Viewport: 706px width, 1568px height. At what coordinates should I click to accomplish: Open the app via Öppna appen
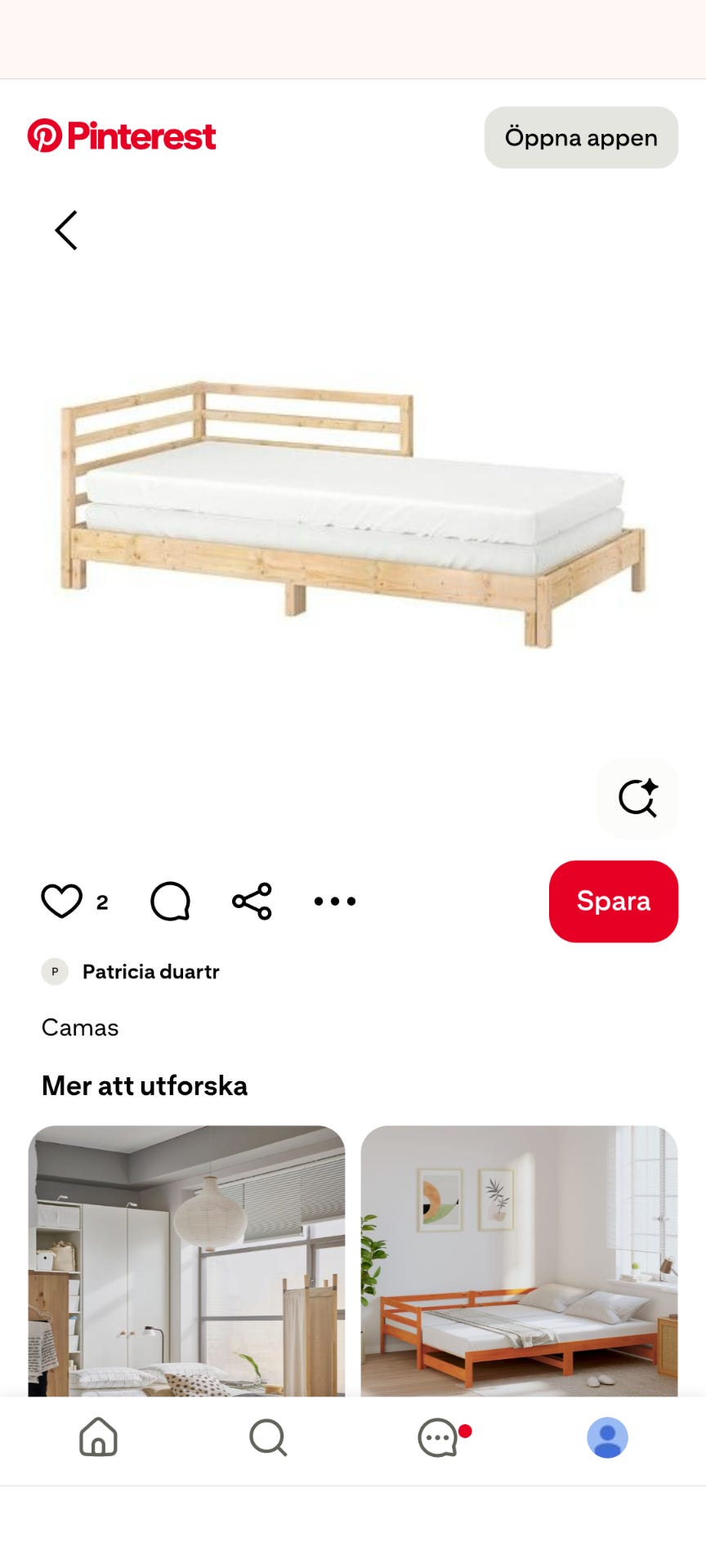point(580,137)
